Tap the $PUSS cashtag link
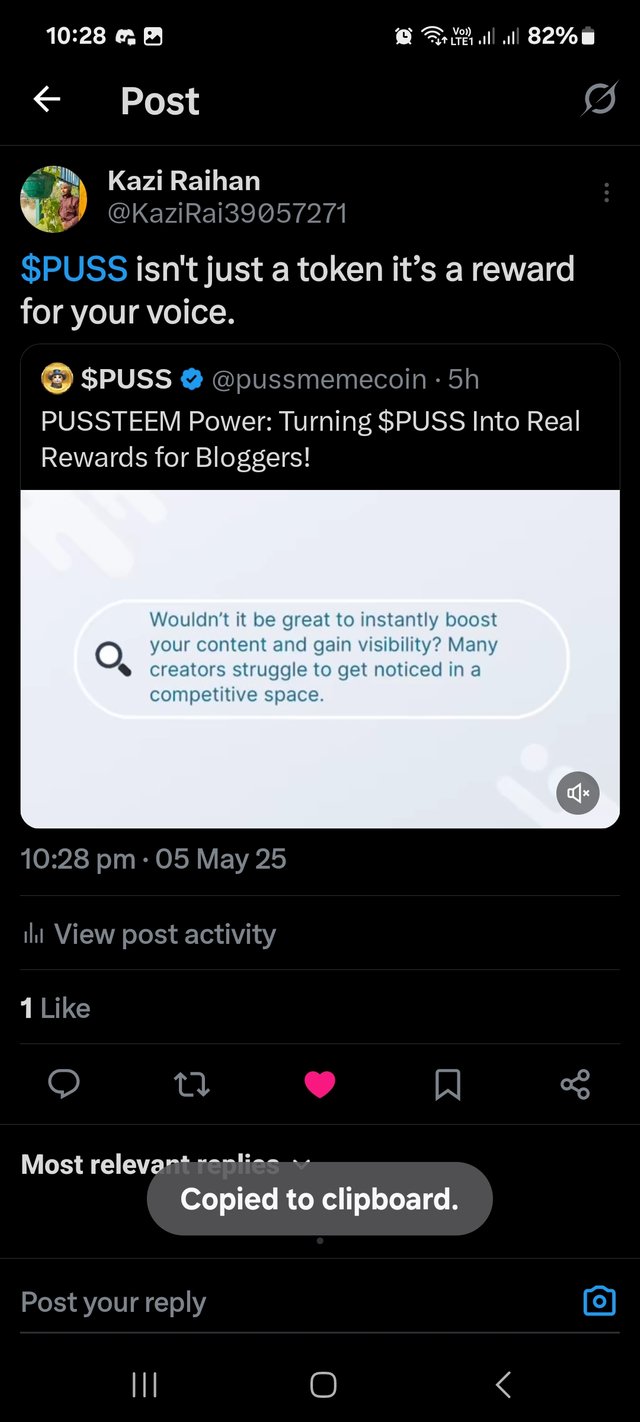 (74, 269)
